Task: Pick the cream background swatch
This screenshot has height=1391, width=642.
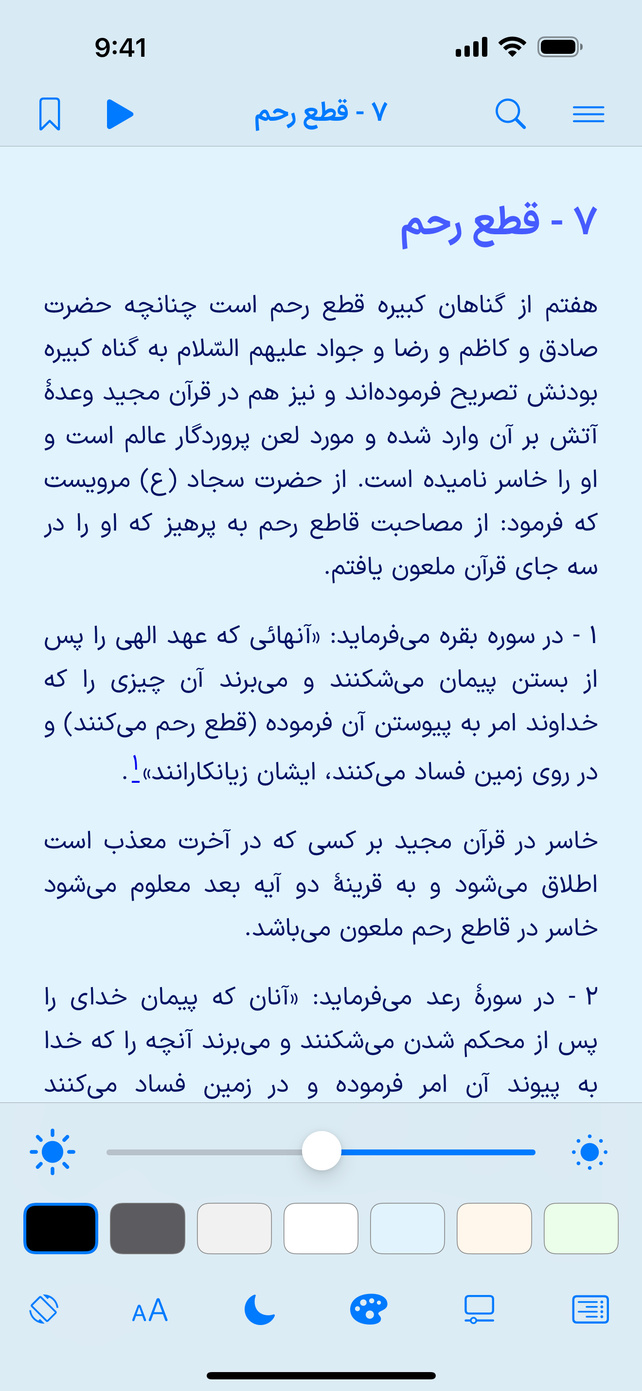Action: pyautogui.click(x=494, y=1229)
